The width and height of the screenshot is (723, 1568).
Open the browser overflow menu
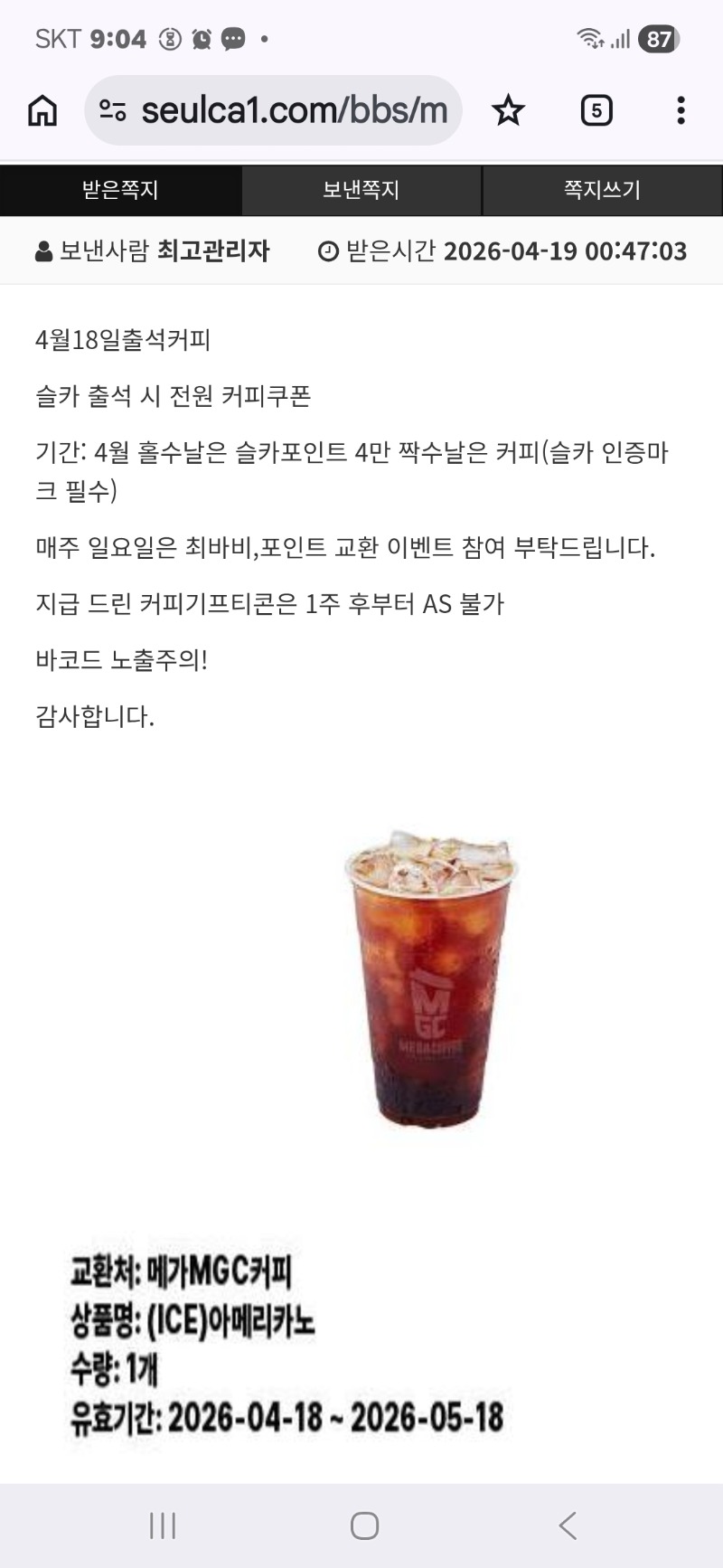tap(681, 111)
